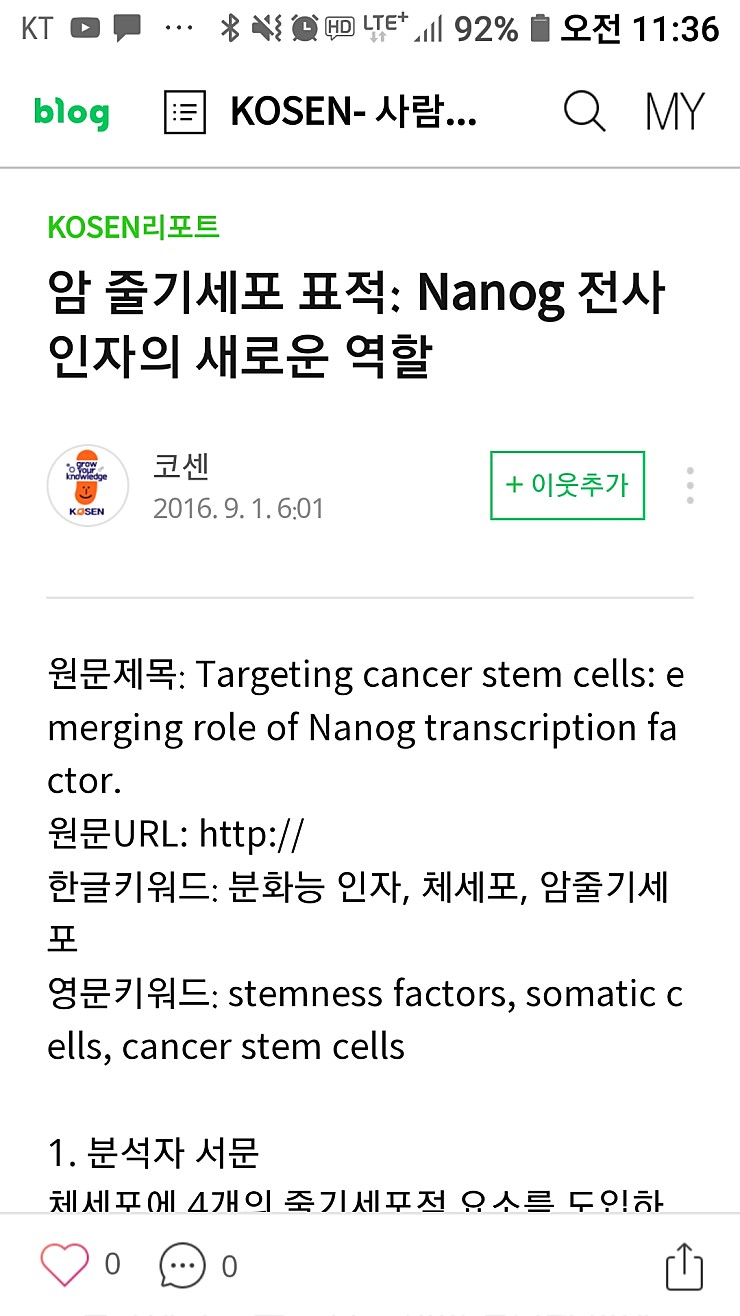Open the KOSEN리포트 category link

[133, 227]
